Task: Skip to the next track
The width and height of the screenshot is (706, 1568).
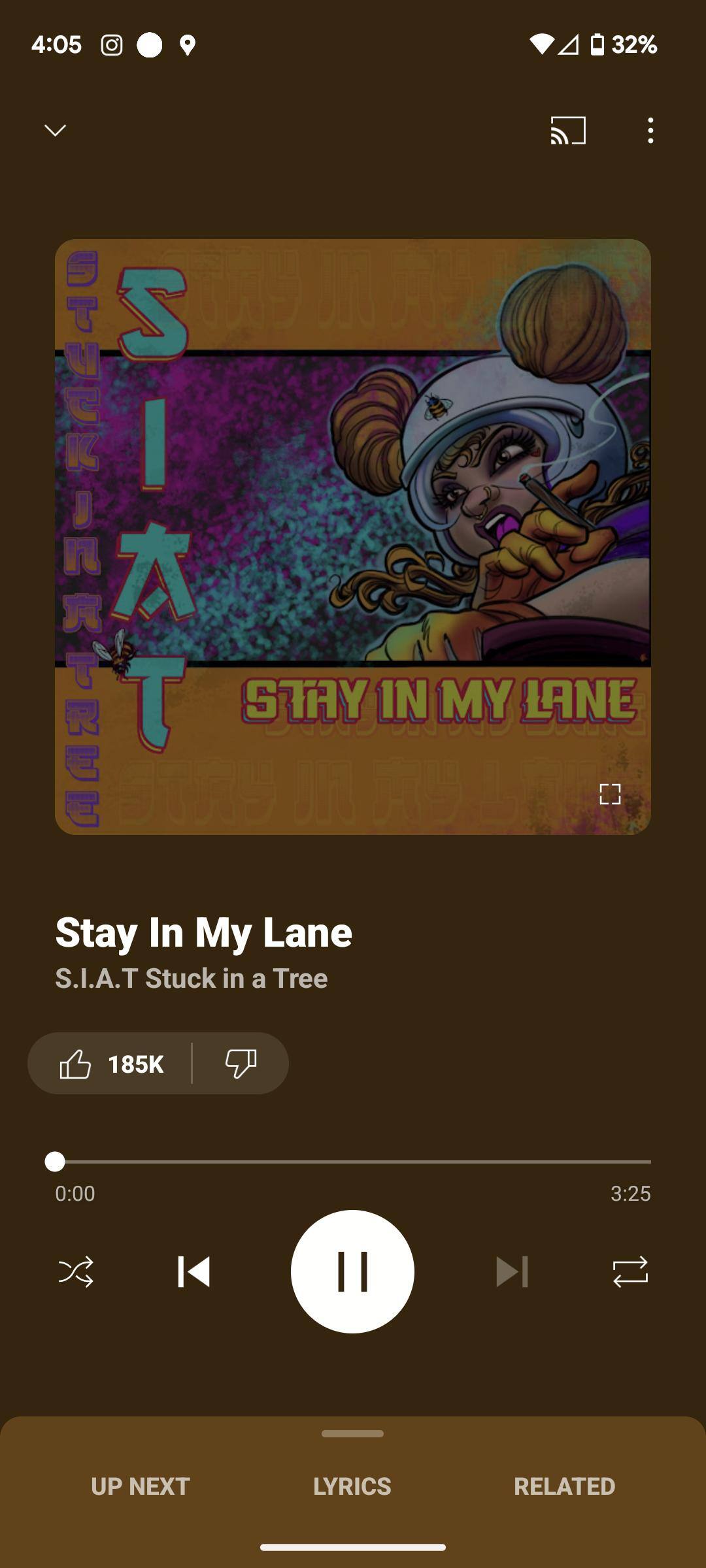Action: [511, 1271]
